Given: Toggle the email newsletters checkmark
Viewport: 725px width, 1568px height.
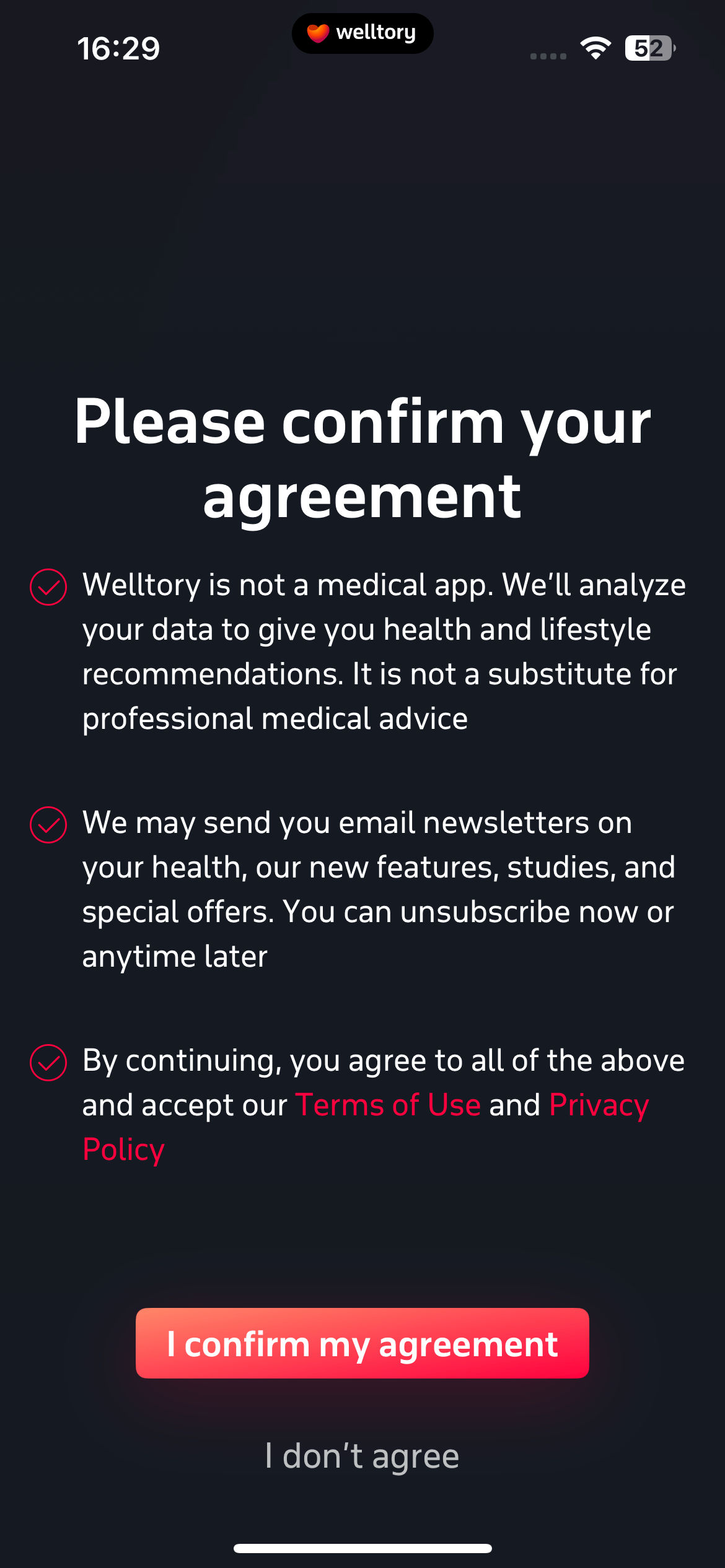Looking at the screenshot, I should [48, 825].
